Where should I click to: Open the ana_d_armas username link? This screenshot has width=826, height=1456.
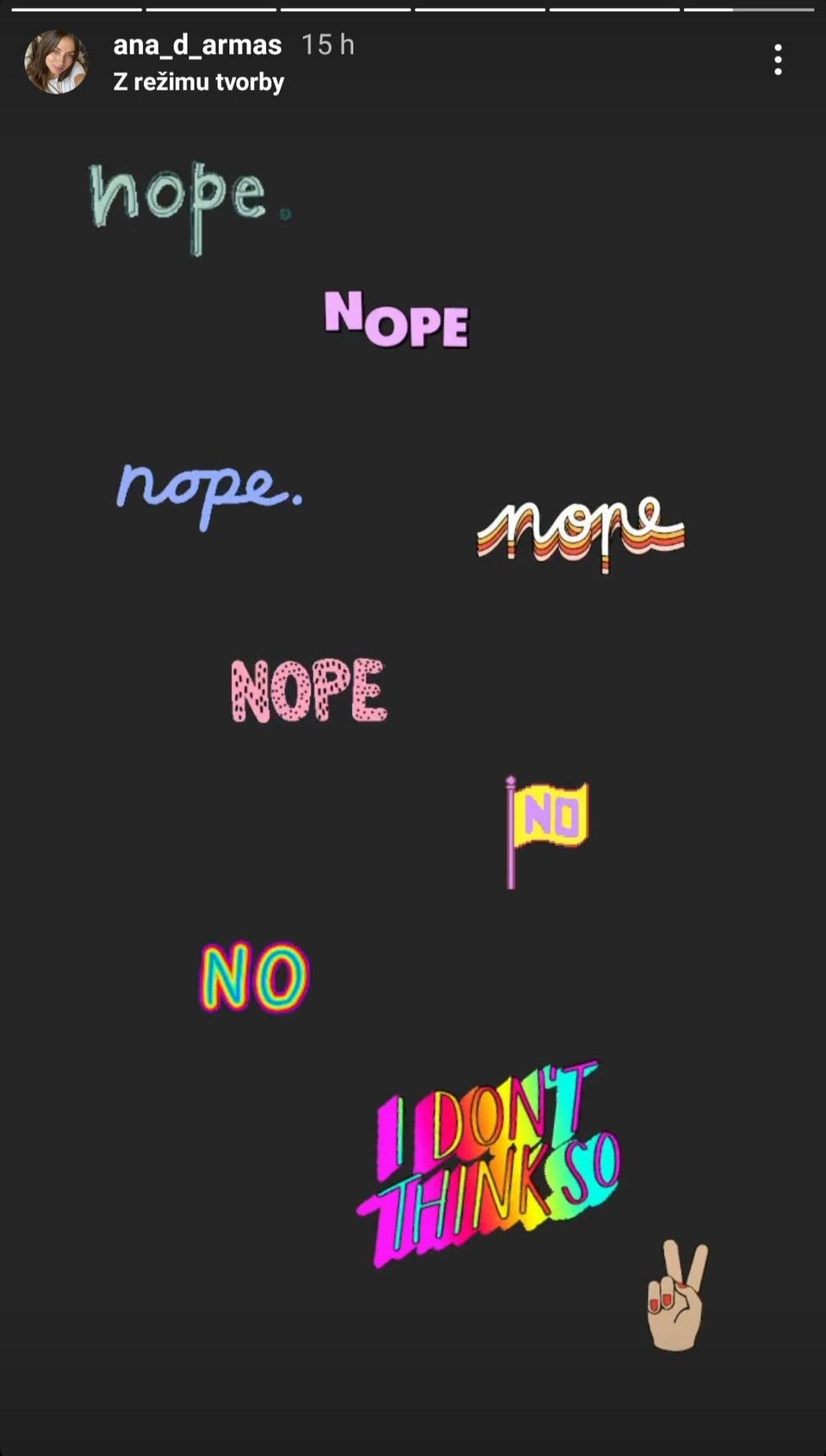pyautogui.click(x=197, y=45)
